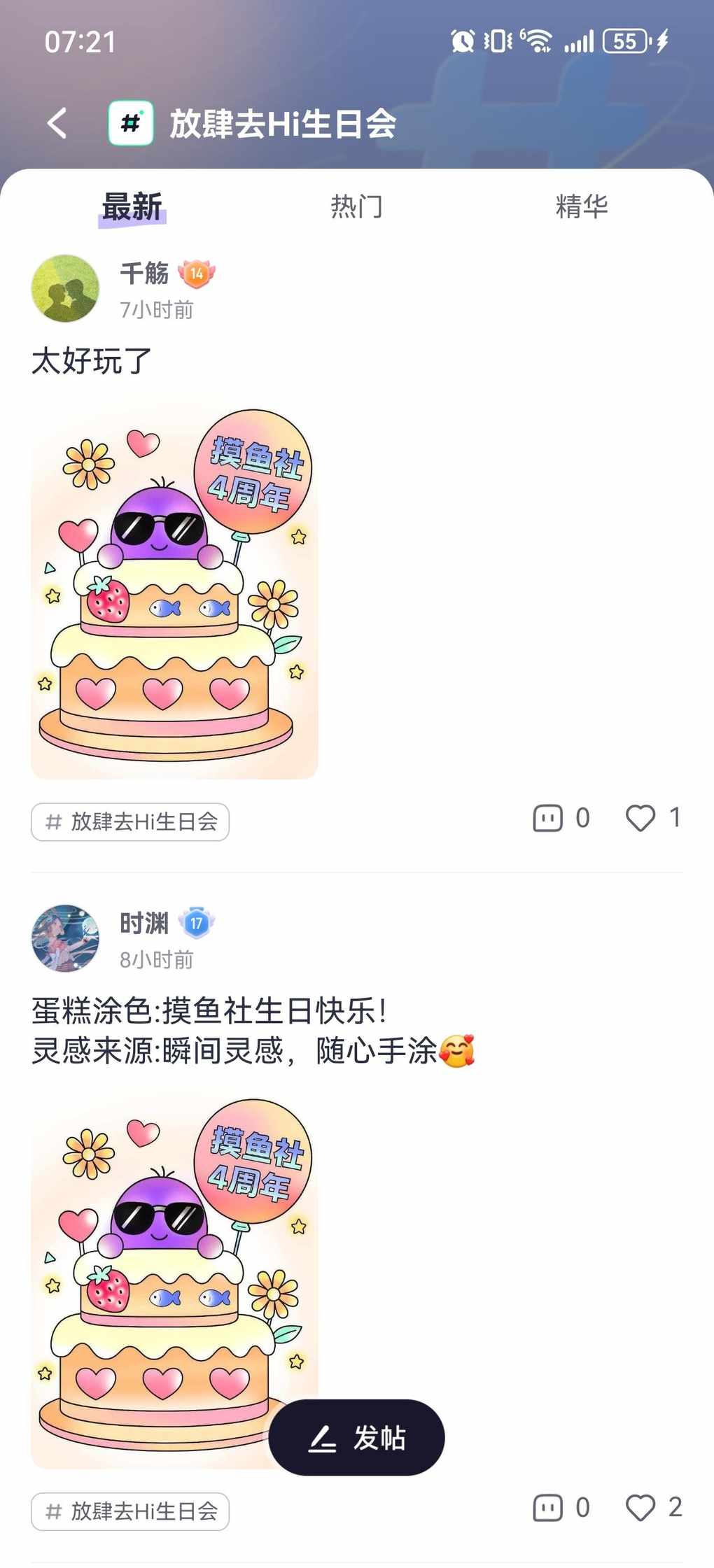Go back using the top-left arrow
This screenshot has width=714, height=1568.
pos(57,123)
